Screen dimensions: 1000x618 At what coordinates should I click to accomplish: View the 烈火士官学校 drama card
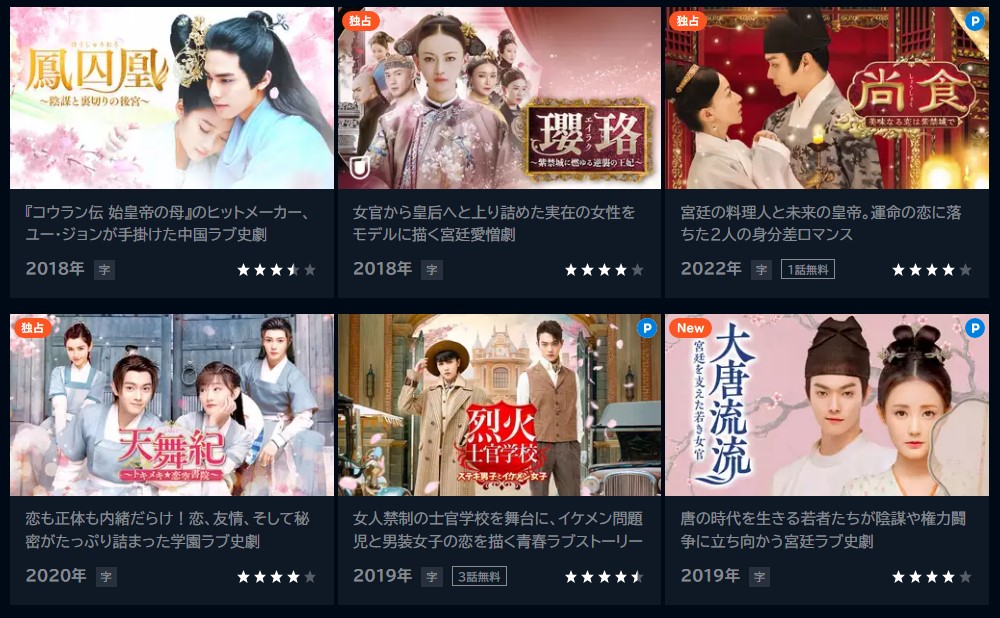[x=499, y=405]
